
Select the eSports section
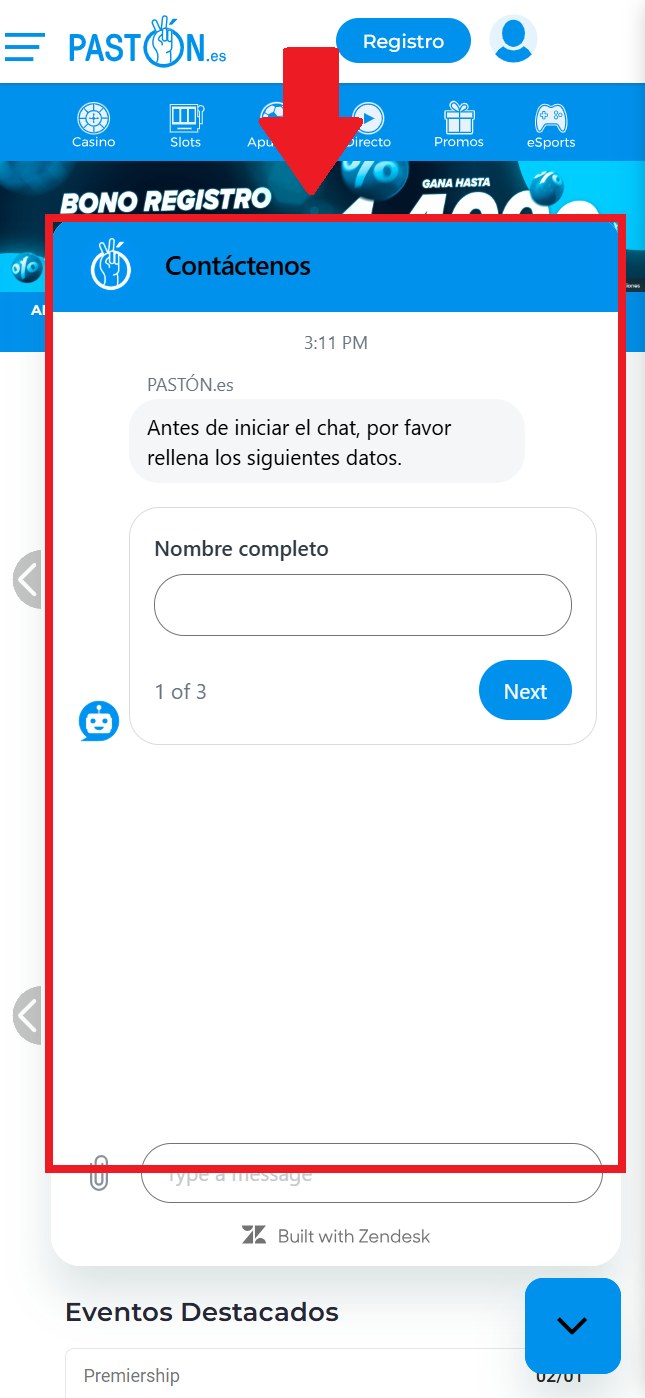pos(551,126)
